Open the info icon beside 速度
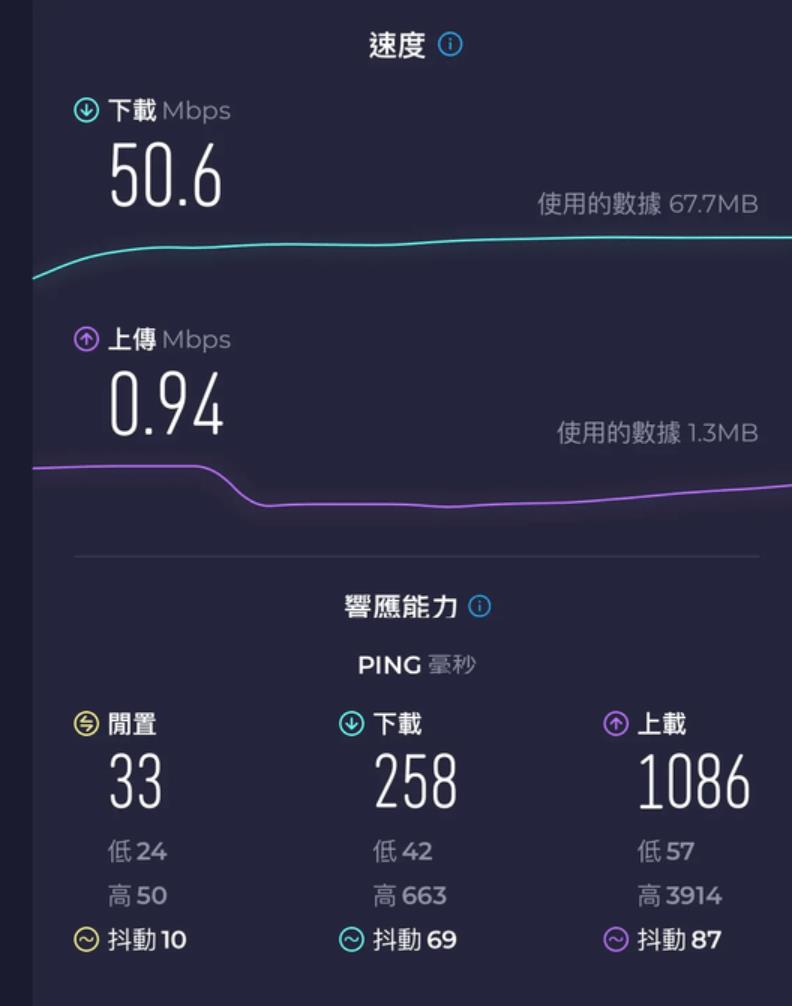 coord(451,45)
